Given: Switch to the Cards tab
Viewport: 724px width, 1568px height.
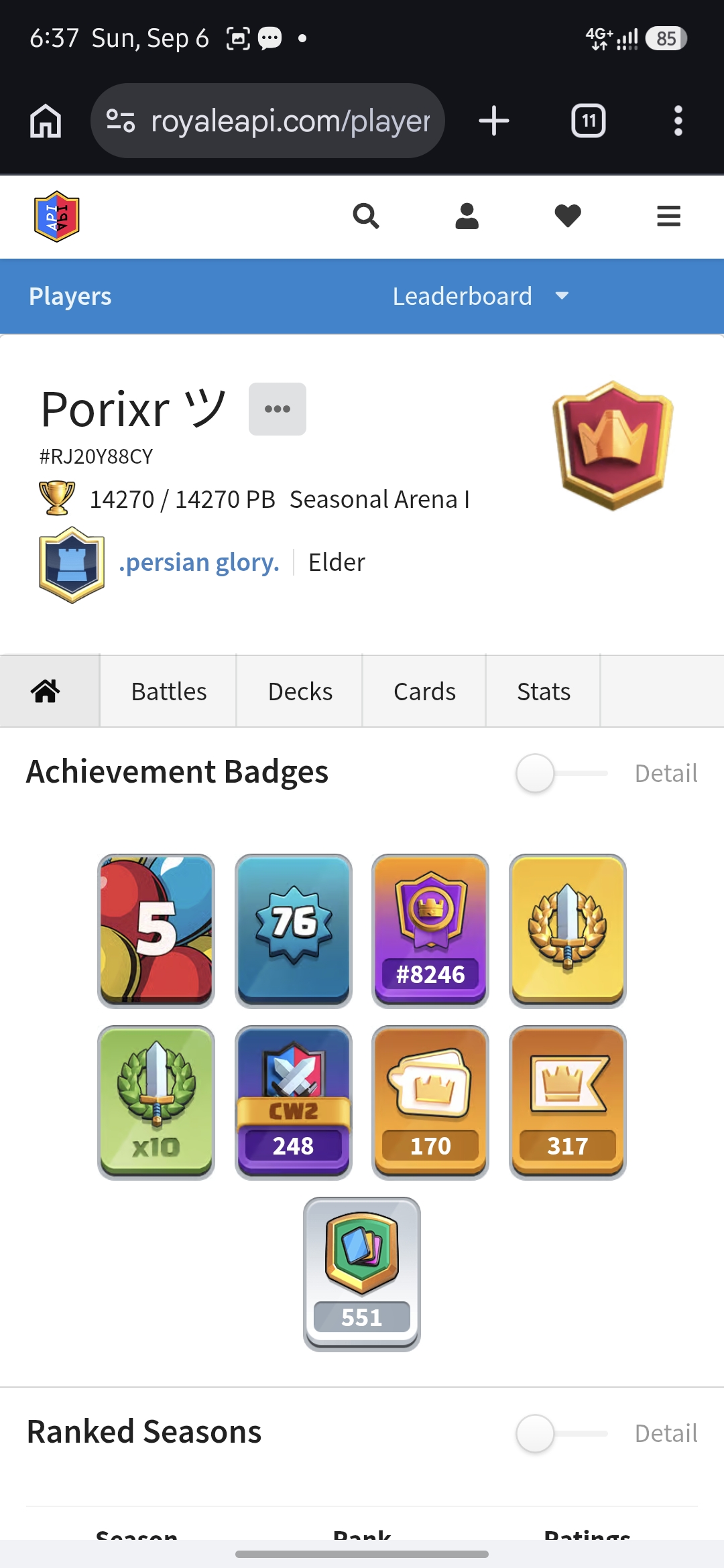Looking at the screenshot, I should (x=424, y=692).
